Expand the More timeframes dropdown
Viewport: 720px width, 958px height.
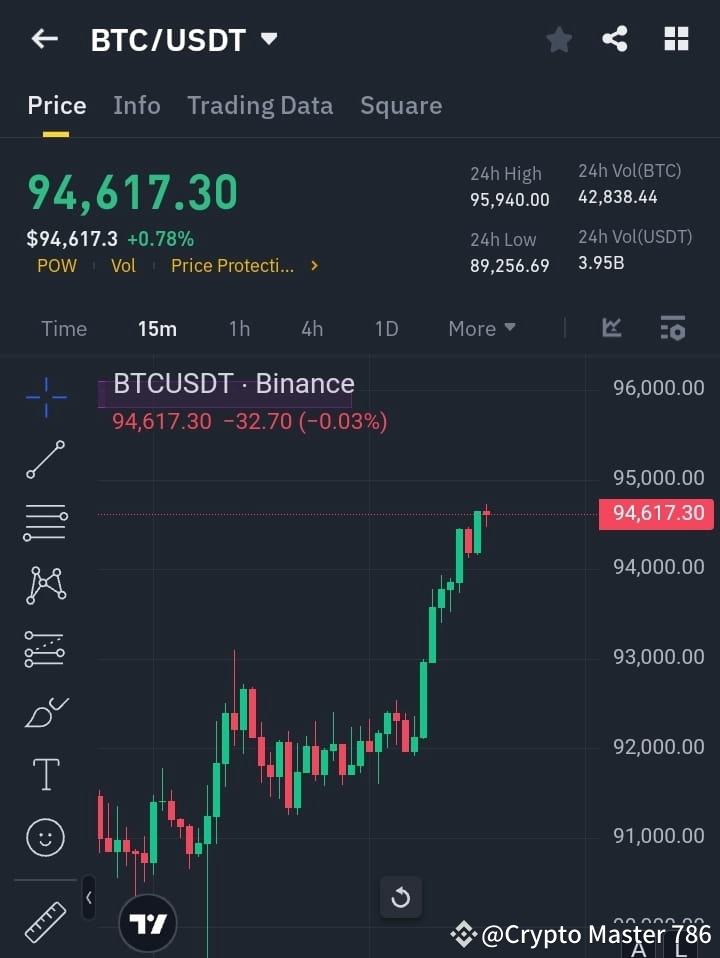tap(481, 328)
